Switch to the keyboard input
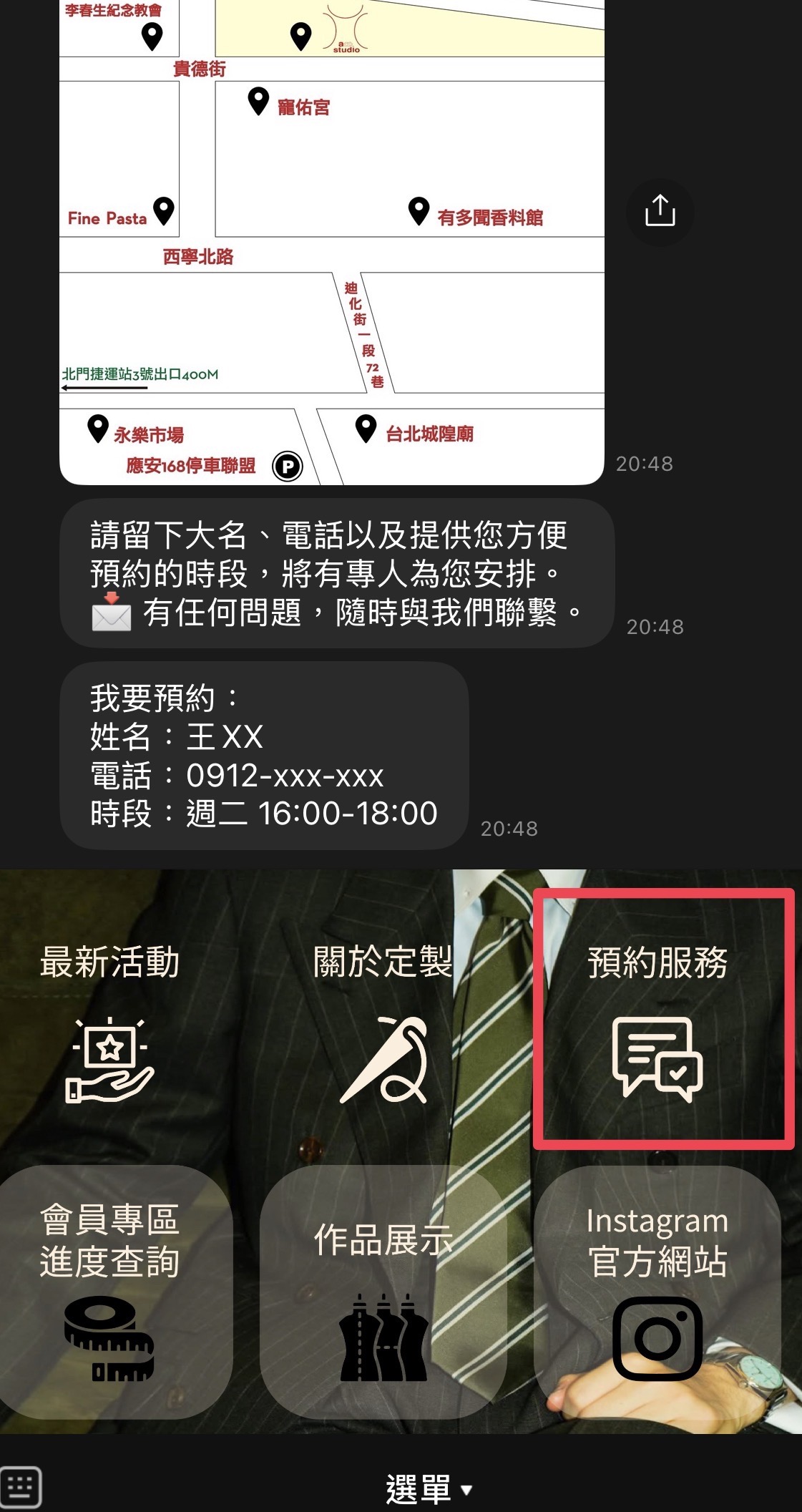The image size is (802, 1512). (21, 1487)
